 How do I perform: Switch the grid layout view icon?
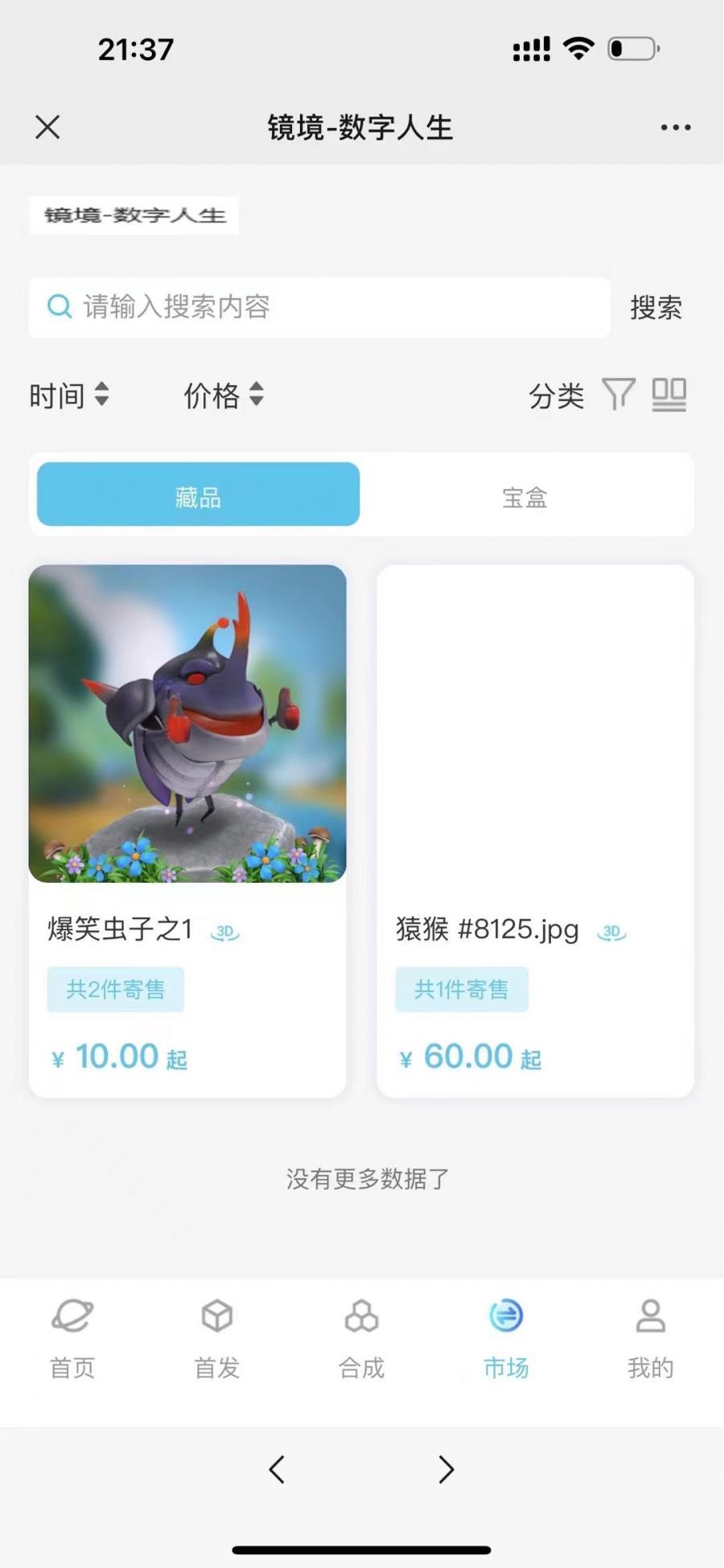(668, 395)
